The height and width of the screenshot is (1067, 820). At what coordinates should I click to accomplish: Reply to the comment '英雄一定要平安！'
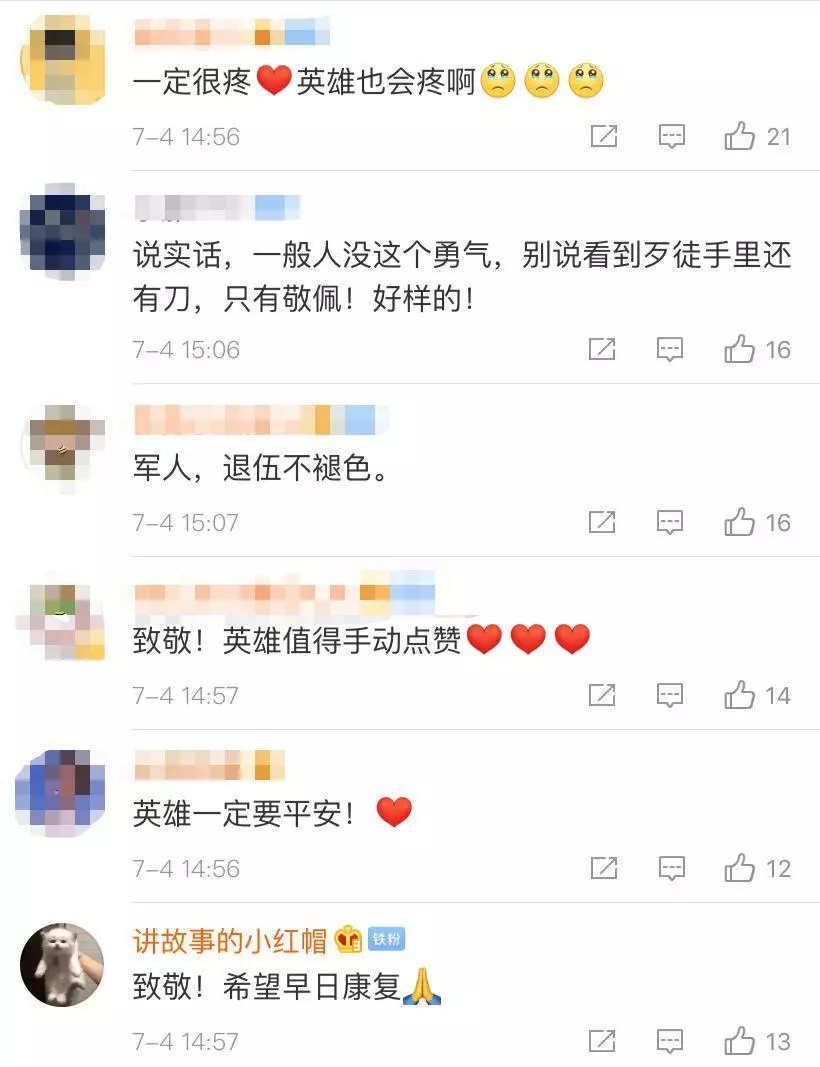(x=671, y=868)
